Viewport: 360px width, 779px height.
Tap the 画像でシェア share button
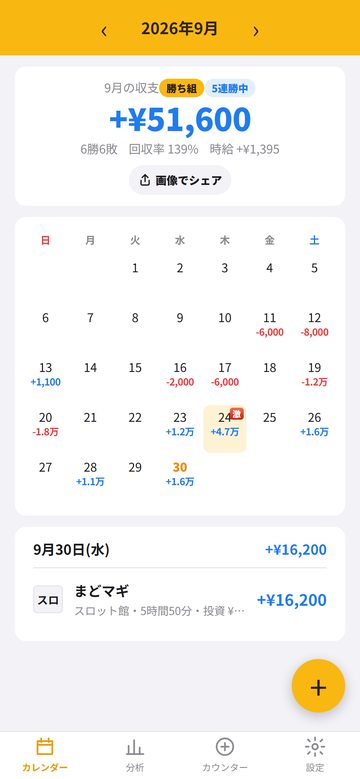[180, 180]
